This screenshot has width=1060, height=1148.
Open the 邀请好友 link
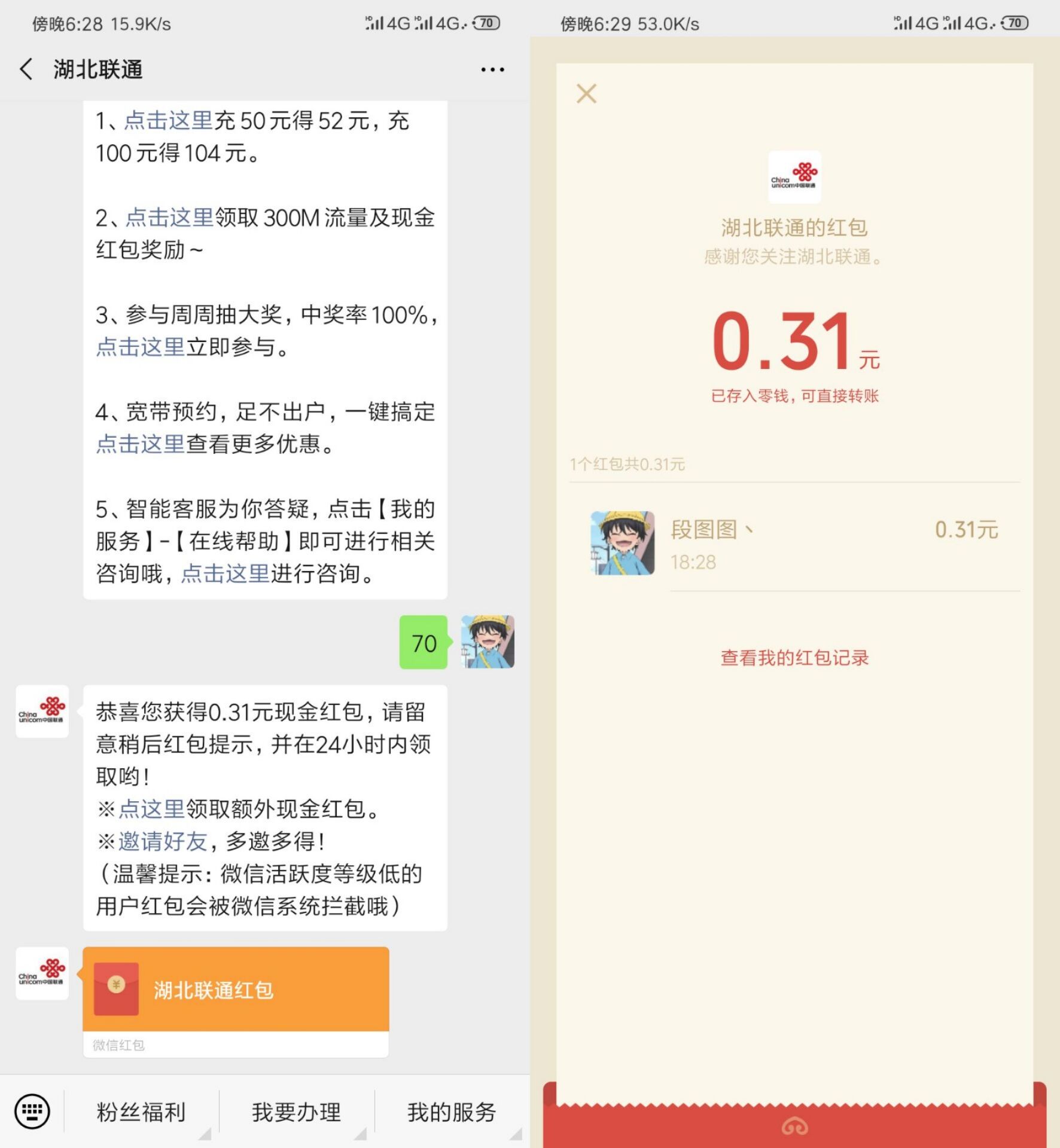(162, 841)
